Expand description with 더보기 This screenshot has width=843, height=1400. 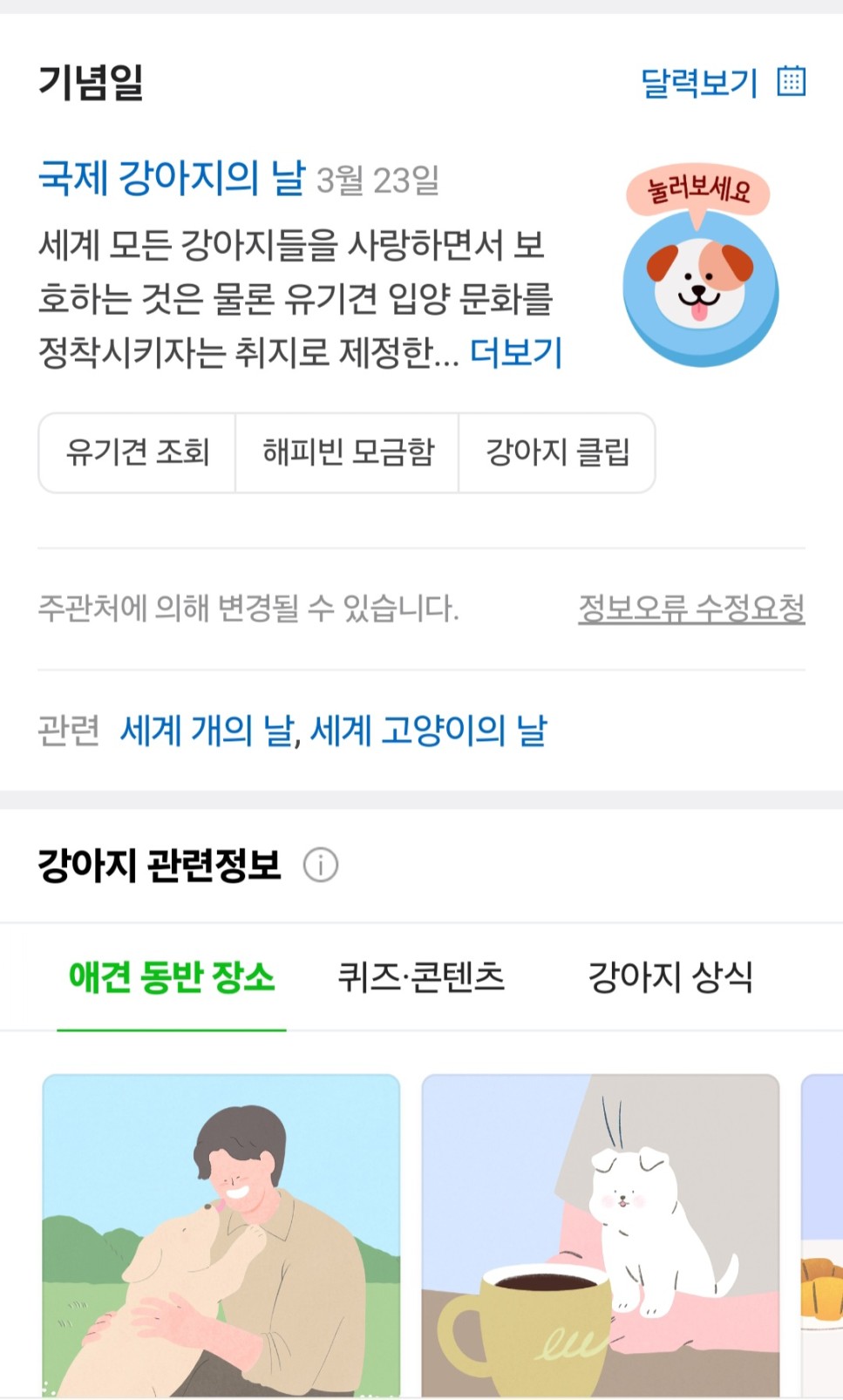516,353
